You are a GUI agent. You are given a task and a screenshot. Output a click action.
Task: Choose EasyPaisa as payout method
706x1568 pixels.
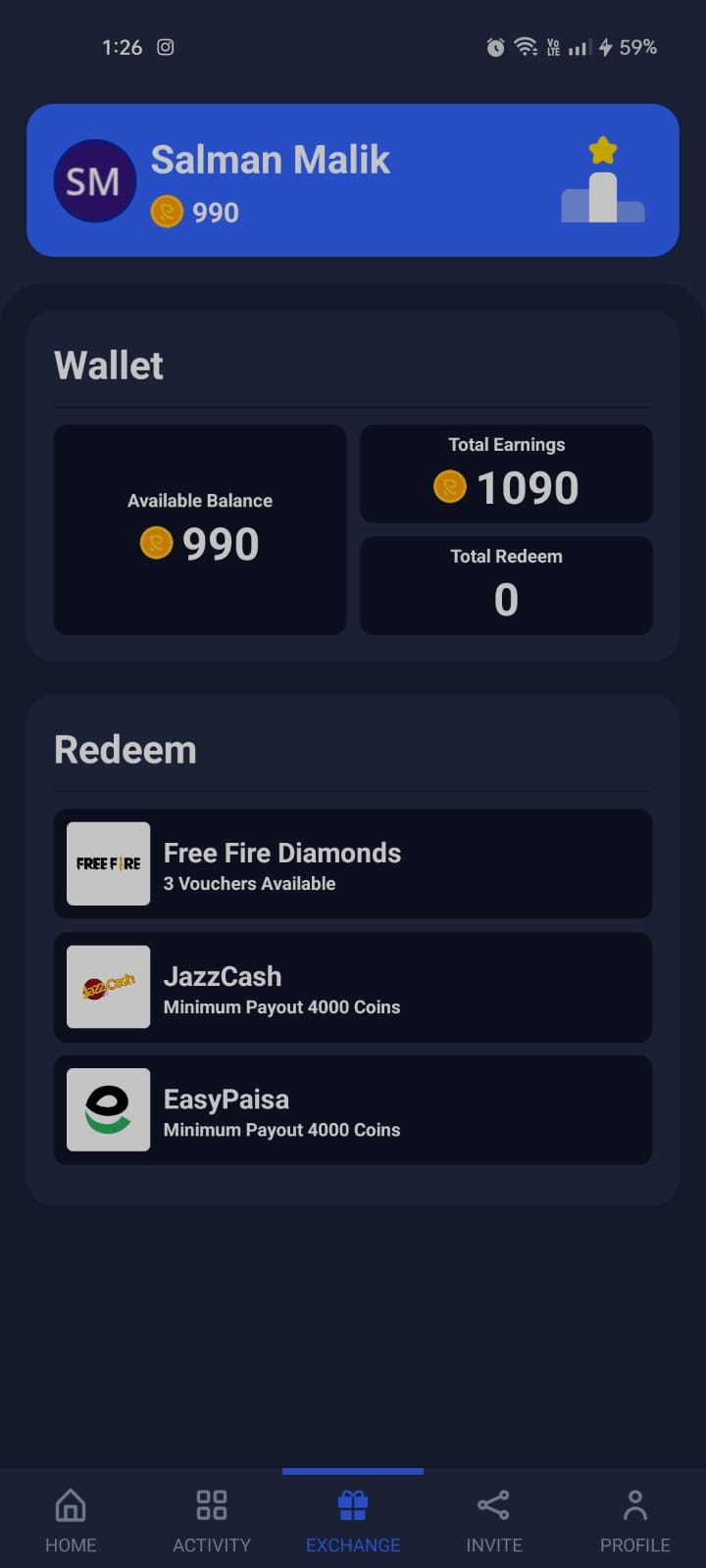[x=353, y=1110]
